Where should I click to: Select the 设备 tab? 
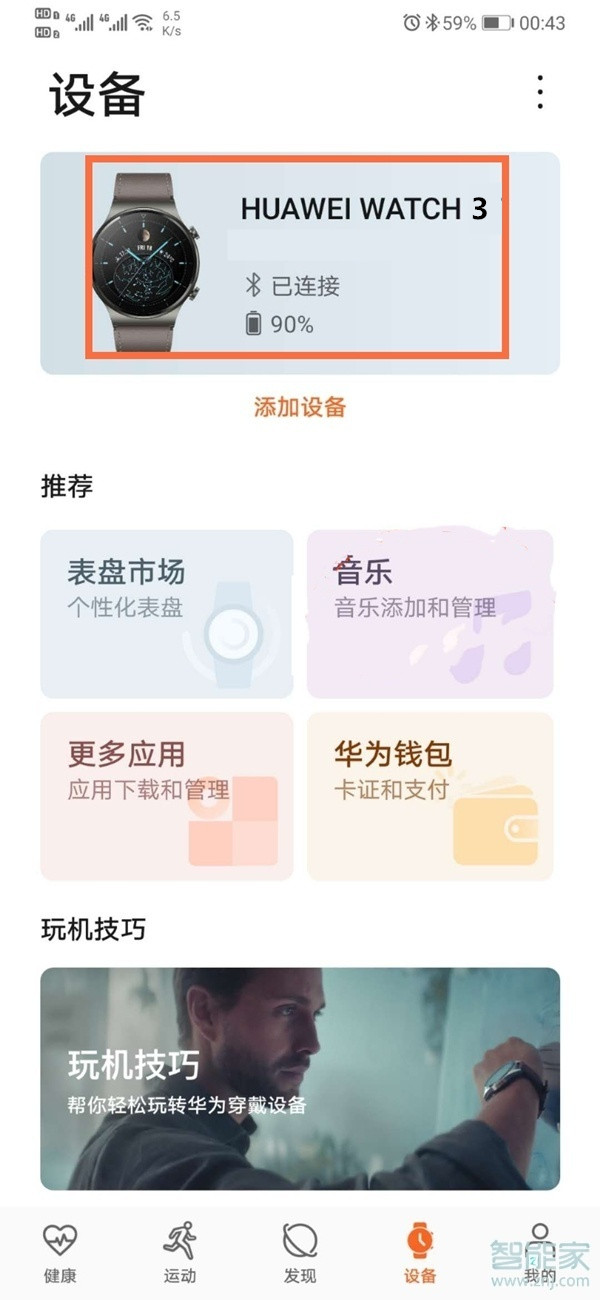[x=420, y=1253]
